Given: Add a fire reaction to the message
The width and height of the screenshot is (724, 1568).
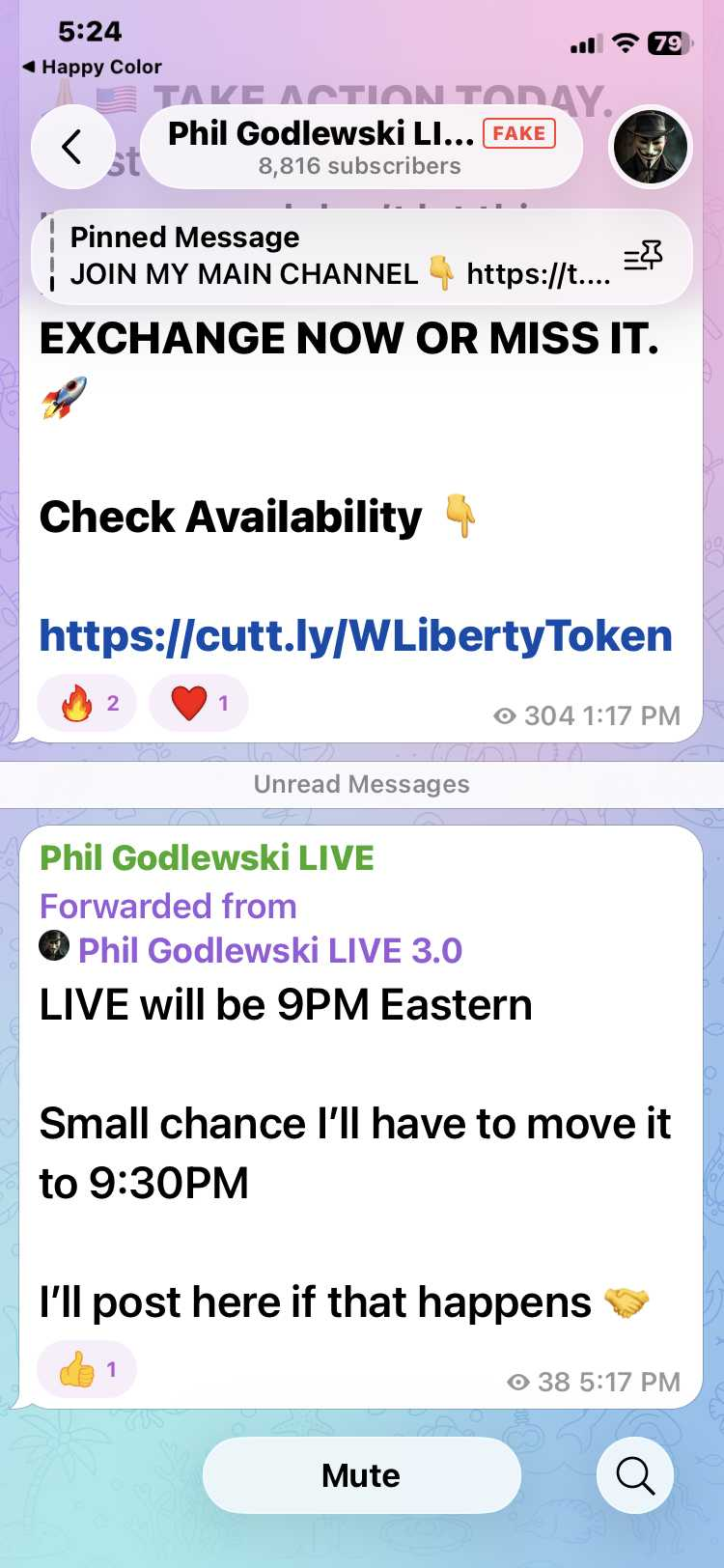Looking at the screenshot, I should point(87,703).
